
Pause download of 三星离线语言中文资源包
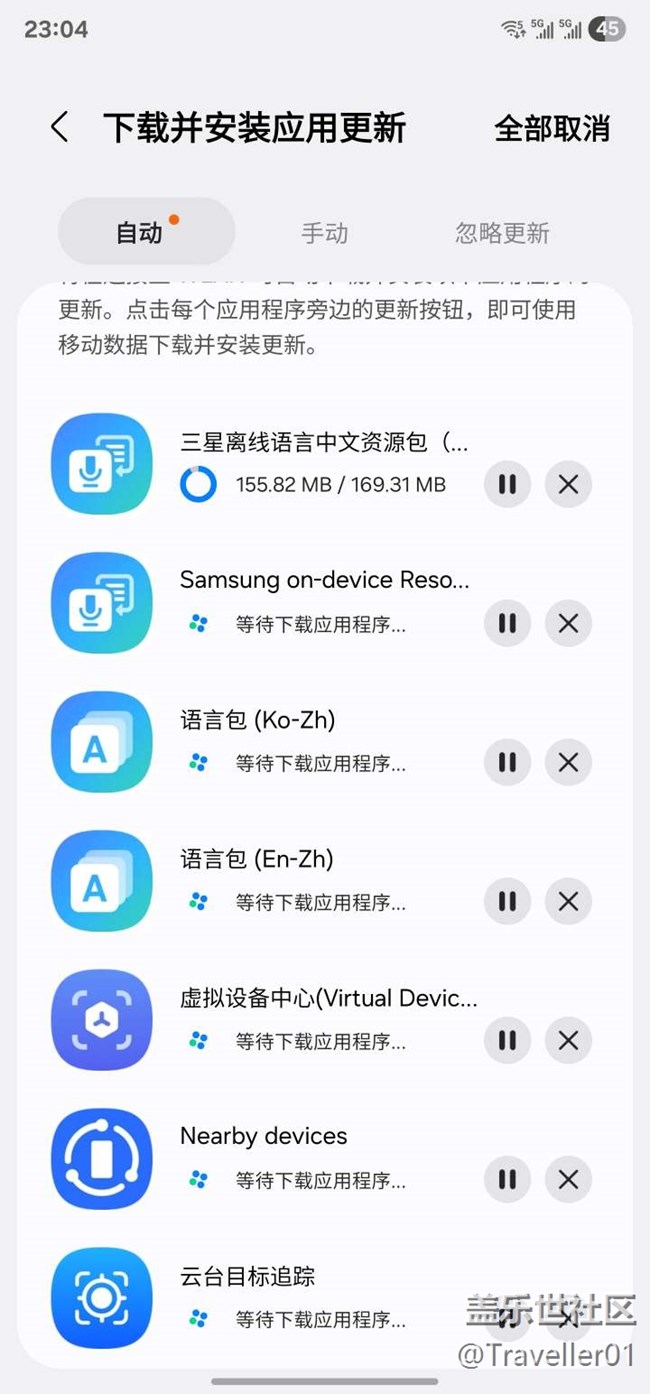point(508,485)
